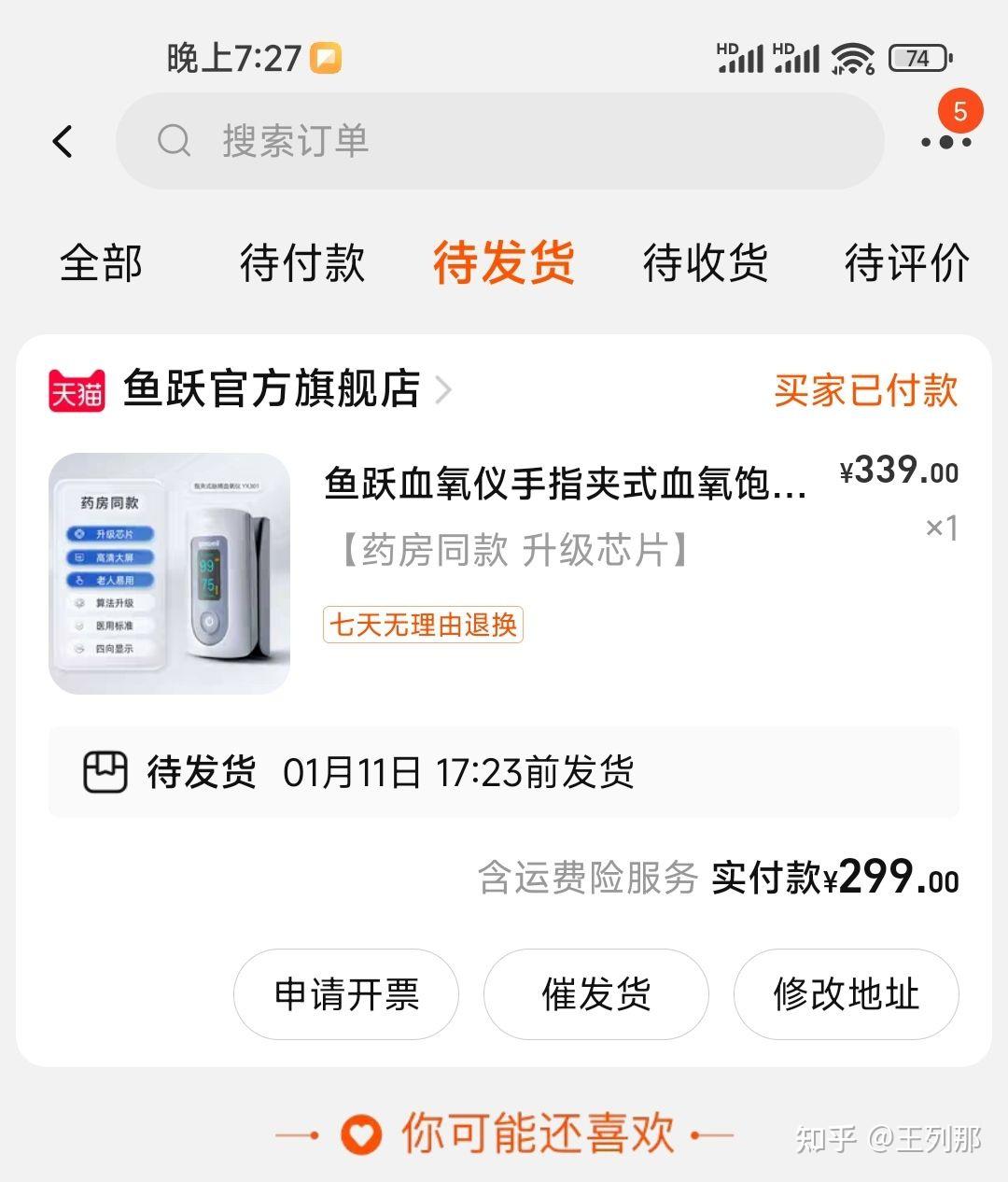The height and width of the screenshot is (1182, 1008).
Task: Tap the 搜索订单 search box
Action: coord(499,142)
